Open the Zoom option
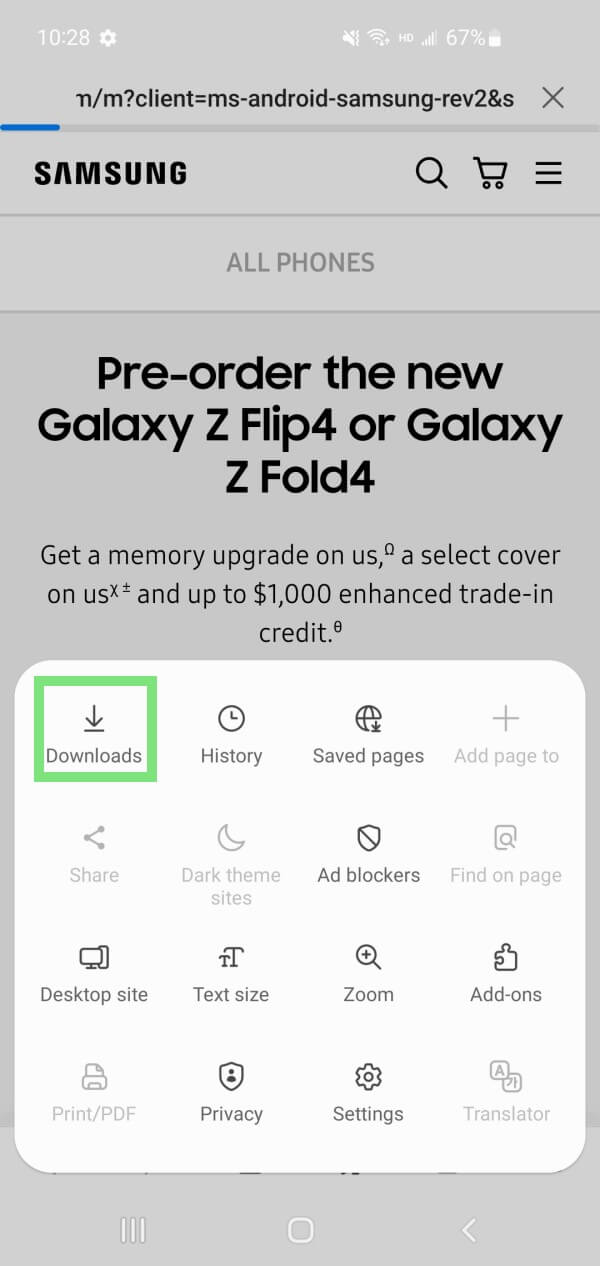Image resolution: width=600 pixels, height=1266 pixels. (x=368, y=972)
